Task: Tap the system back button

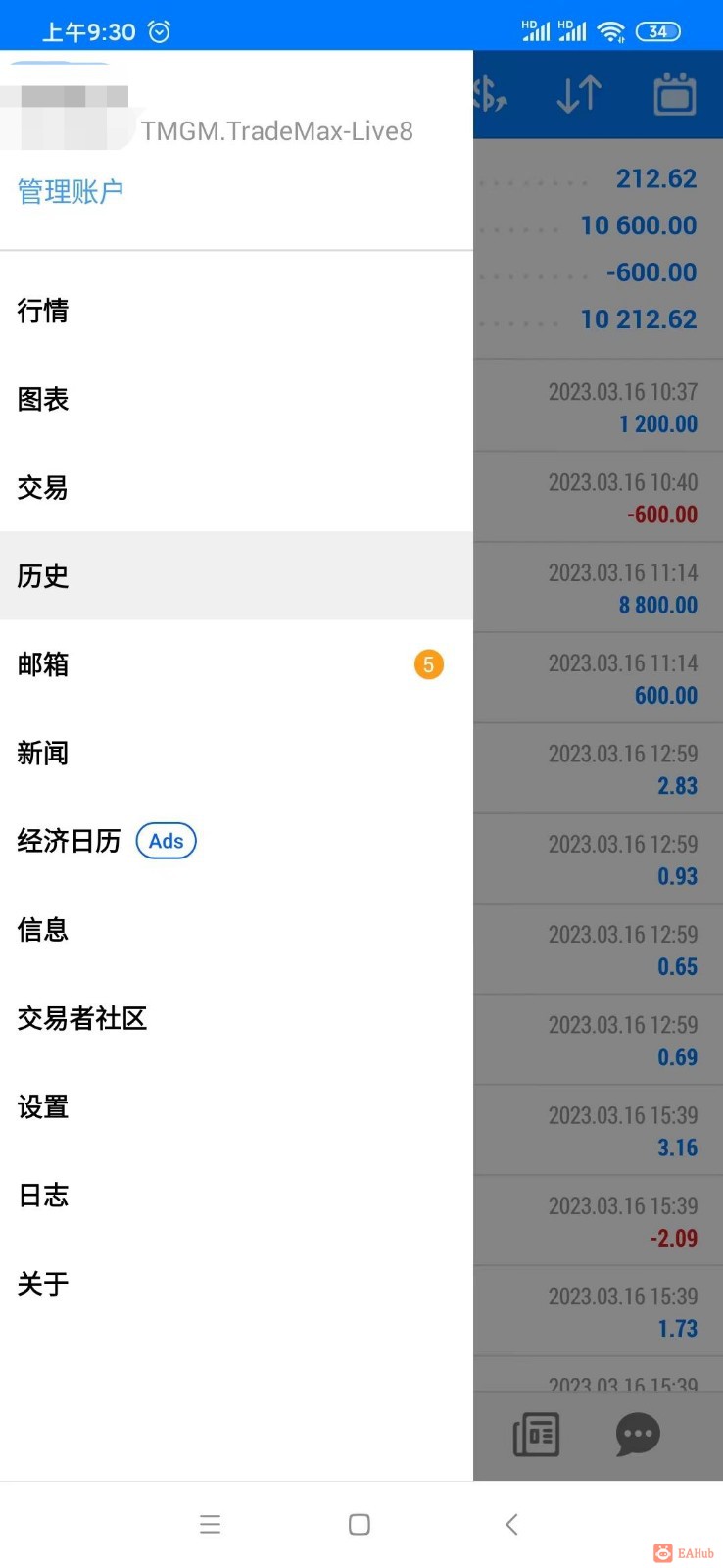Action: point(511,1524)
